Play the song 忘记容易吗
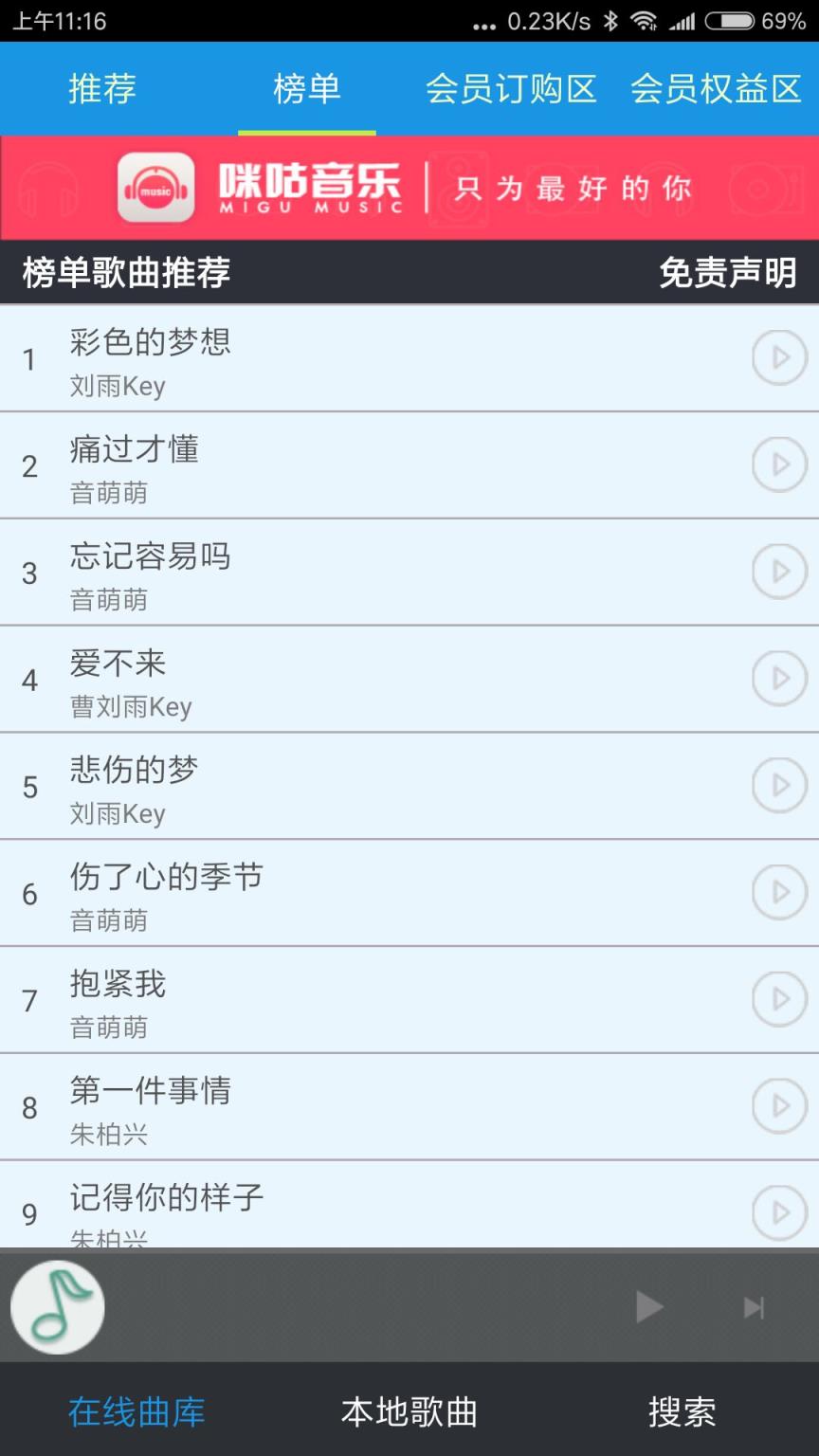 click(x=779, y=572)
